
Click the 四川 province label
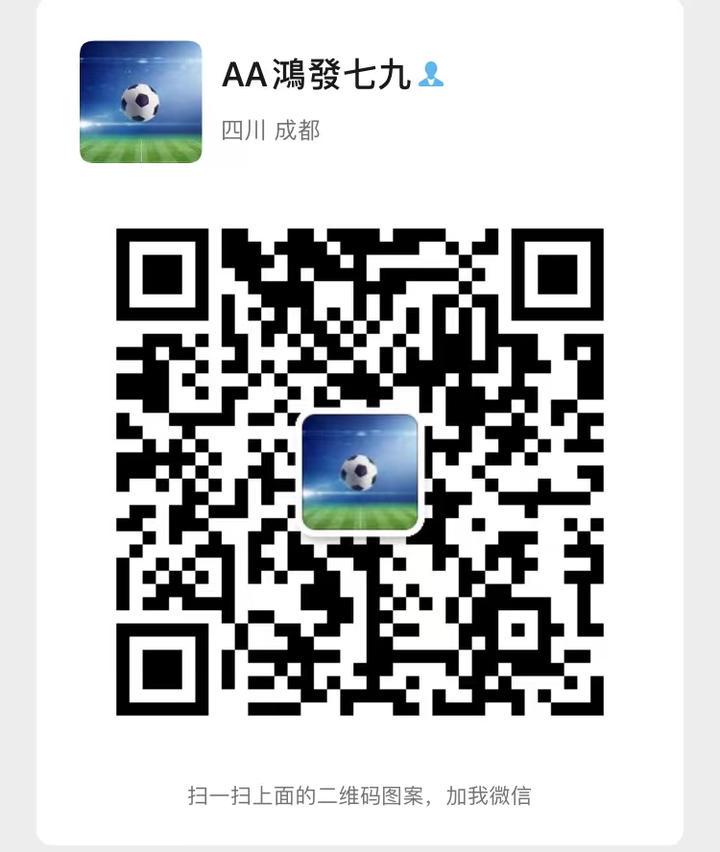[x=237, y=129]
